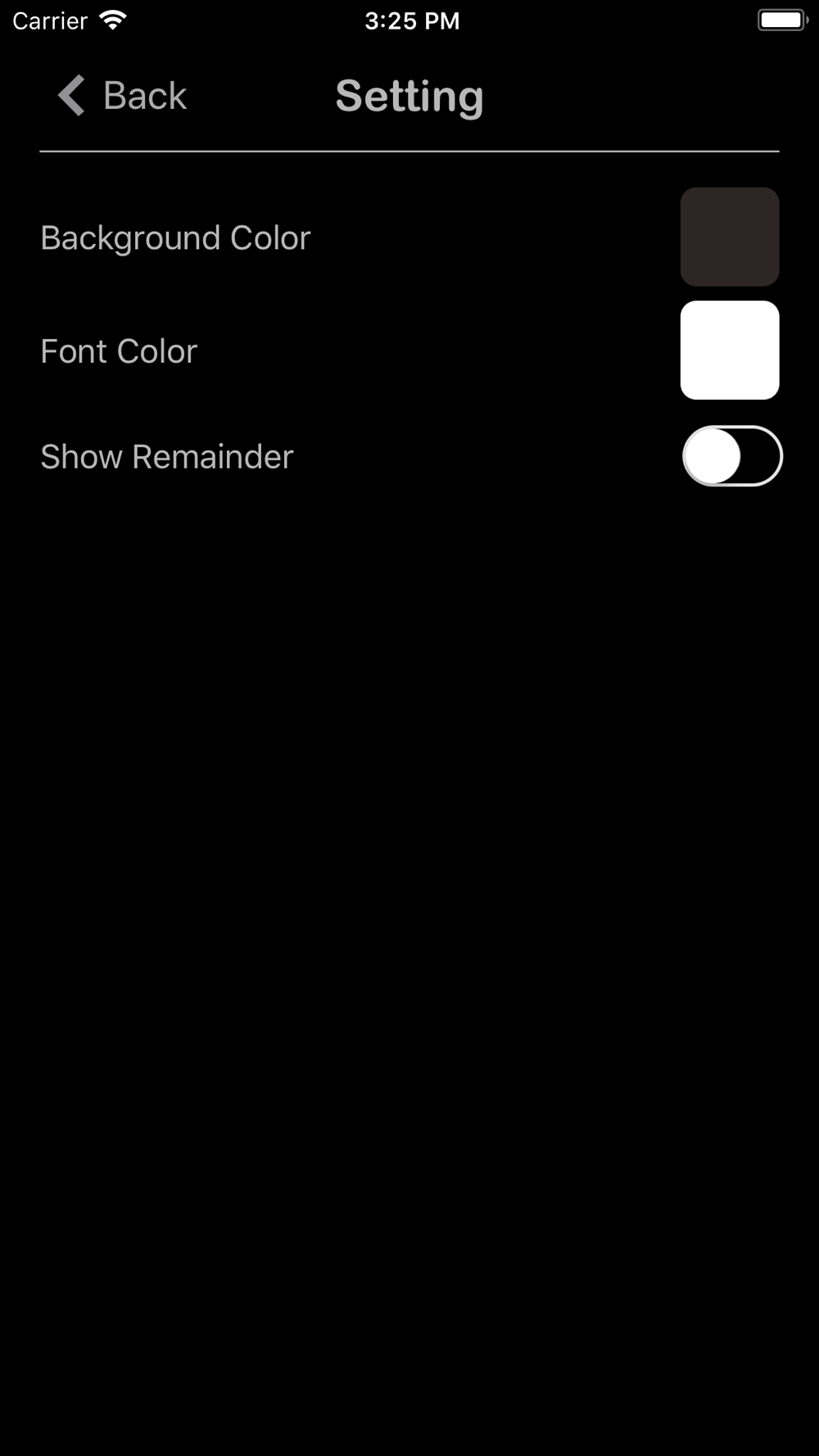
Task: Open the Background Color swatch
Action: (730, 237)
